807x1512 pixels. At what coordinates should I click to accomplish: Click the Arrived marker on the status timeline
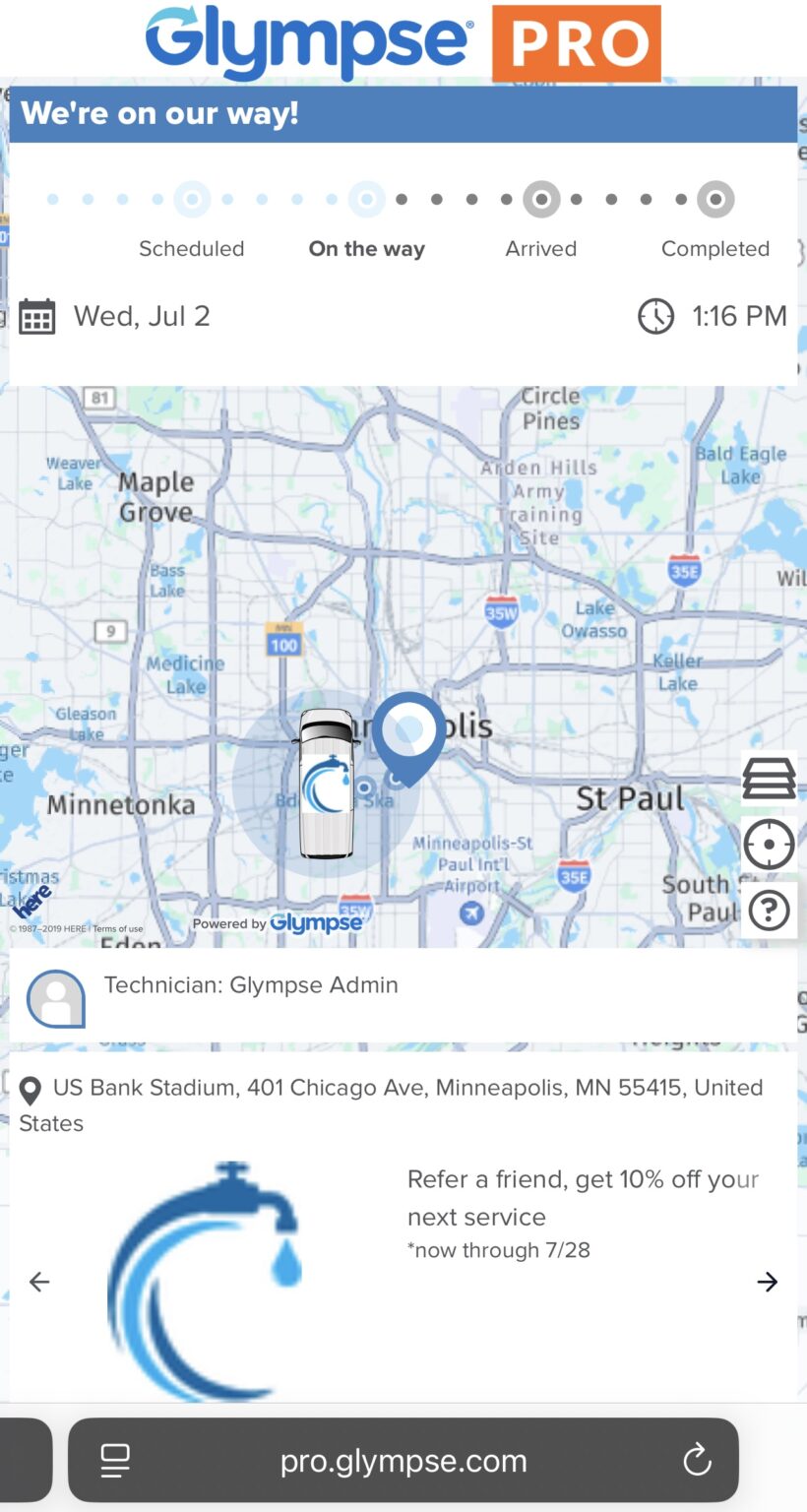pyautogui.click(x=541, y=199)
